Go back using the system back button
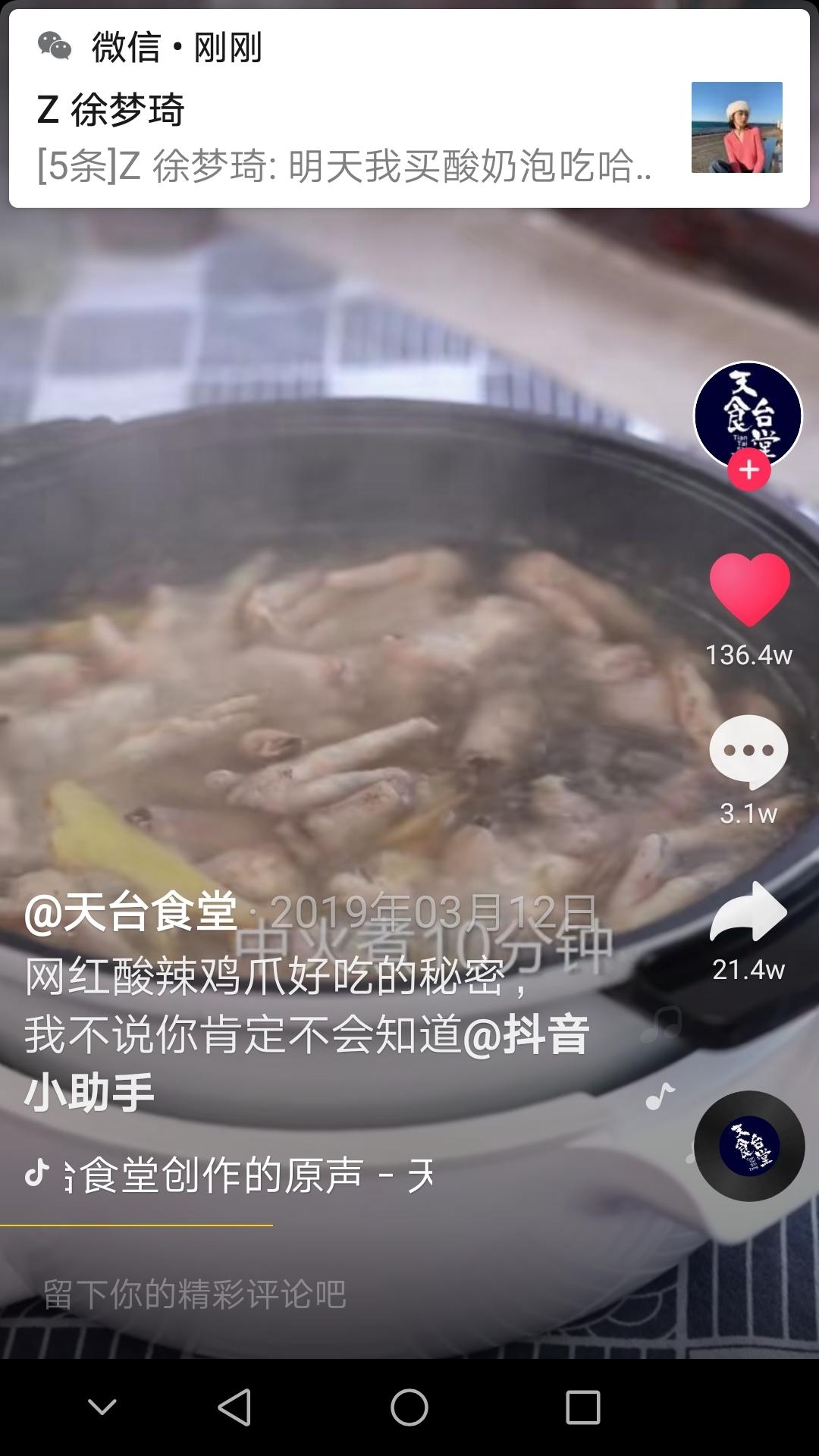Viewport: 819px width, 1456px height. 234,1407
